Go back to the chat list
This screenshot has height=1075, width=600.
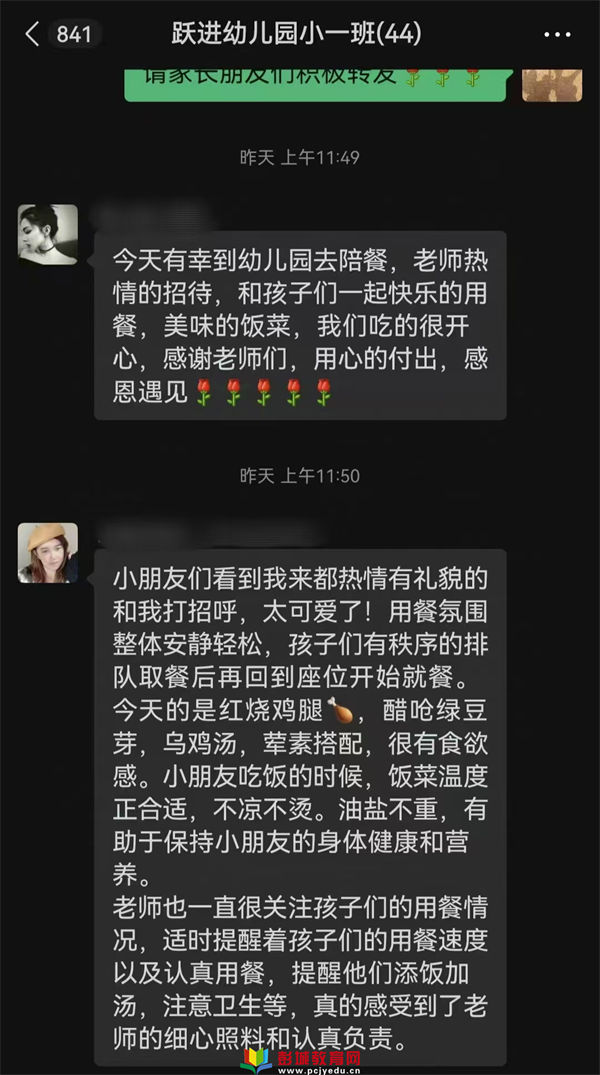[x=34, y=35]
